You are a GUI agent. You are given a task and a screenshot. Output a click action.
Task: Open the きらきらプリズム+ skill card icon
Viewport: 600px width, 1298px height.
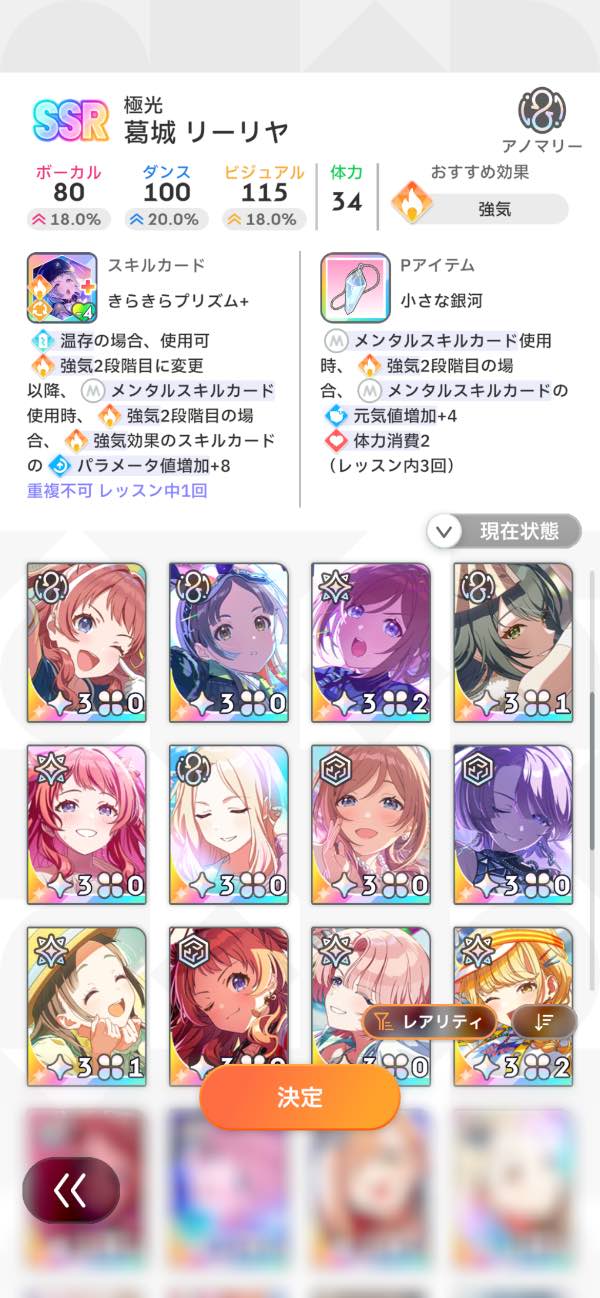[x=62, y=287]
